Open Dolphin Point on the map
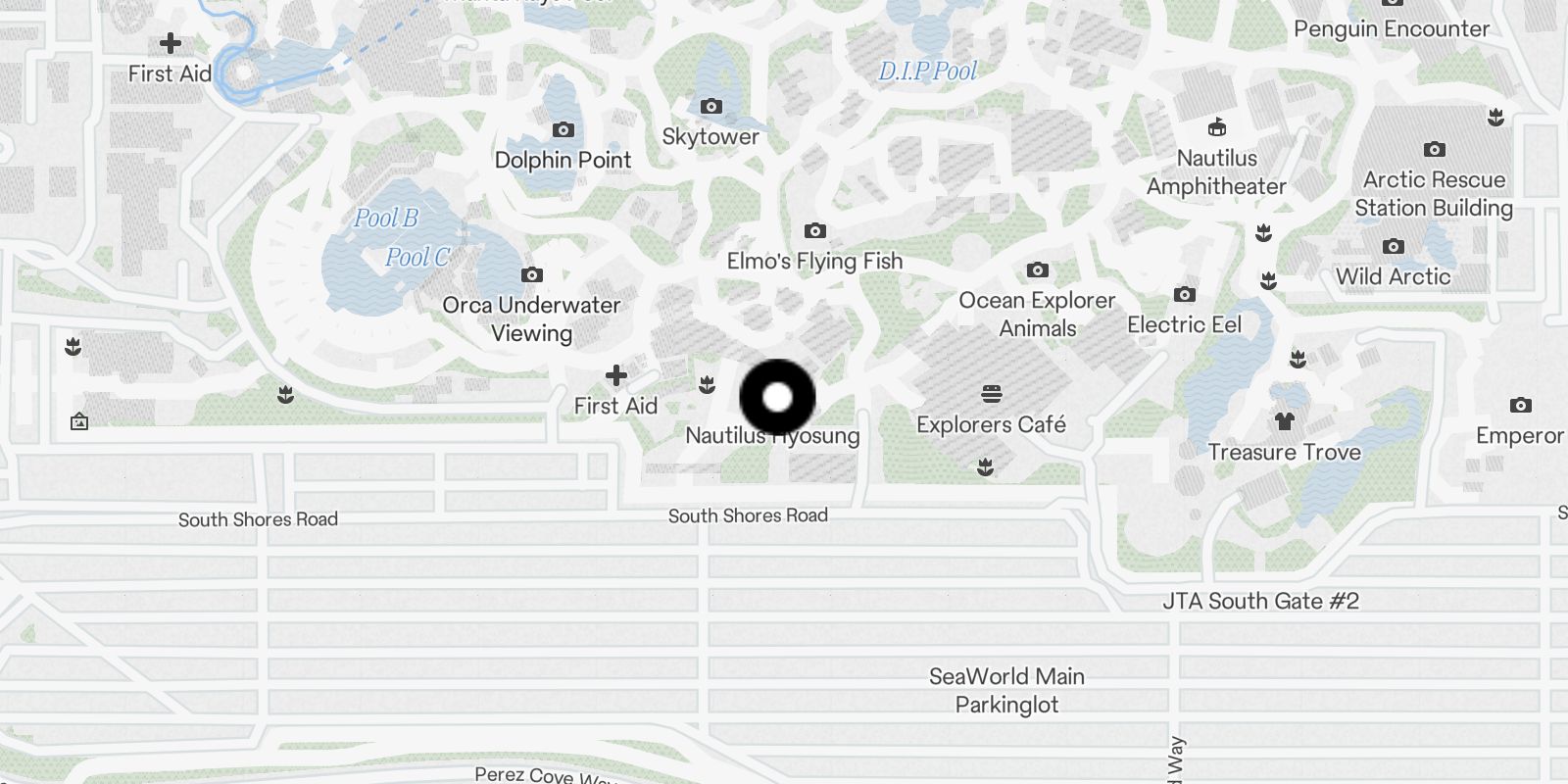The image size is (1568, 784). coord(563,130)
